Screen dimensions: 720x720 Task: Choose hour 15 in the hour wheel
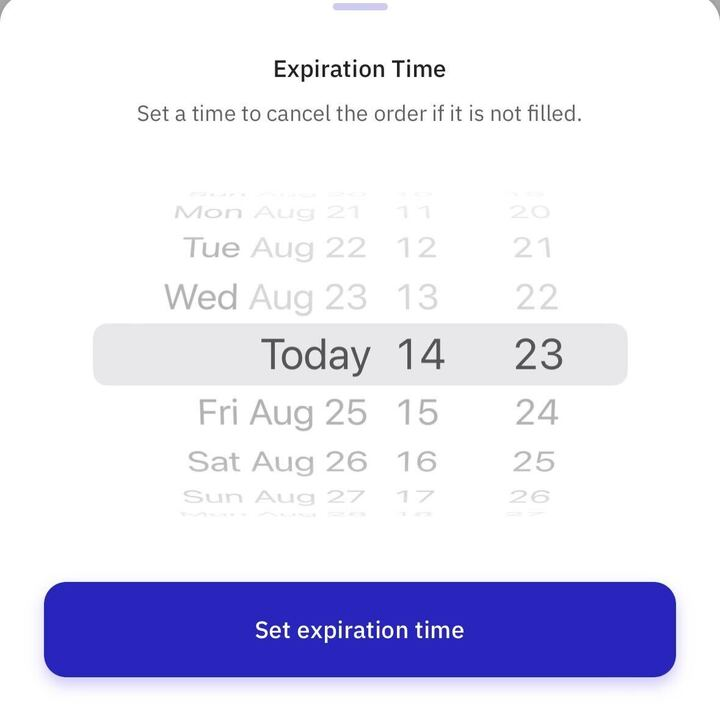pyautogui.click(x=417, y=412)
